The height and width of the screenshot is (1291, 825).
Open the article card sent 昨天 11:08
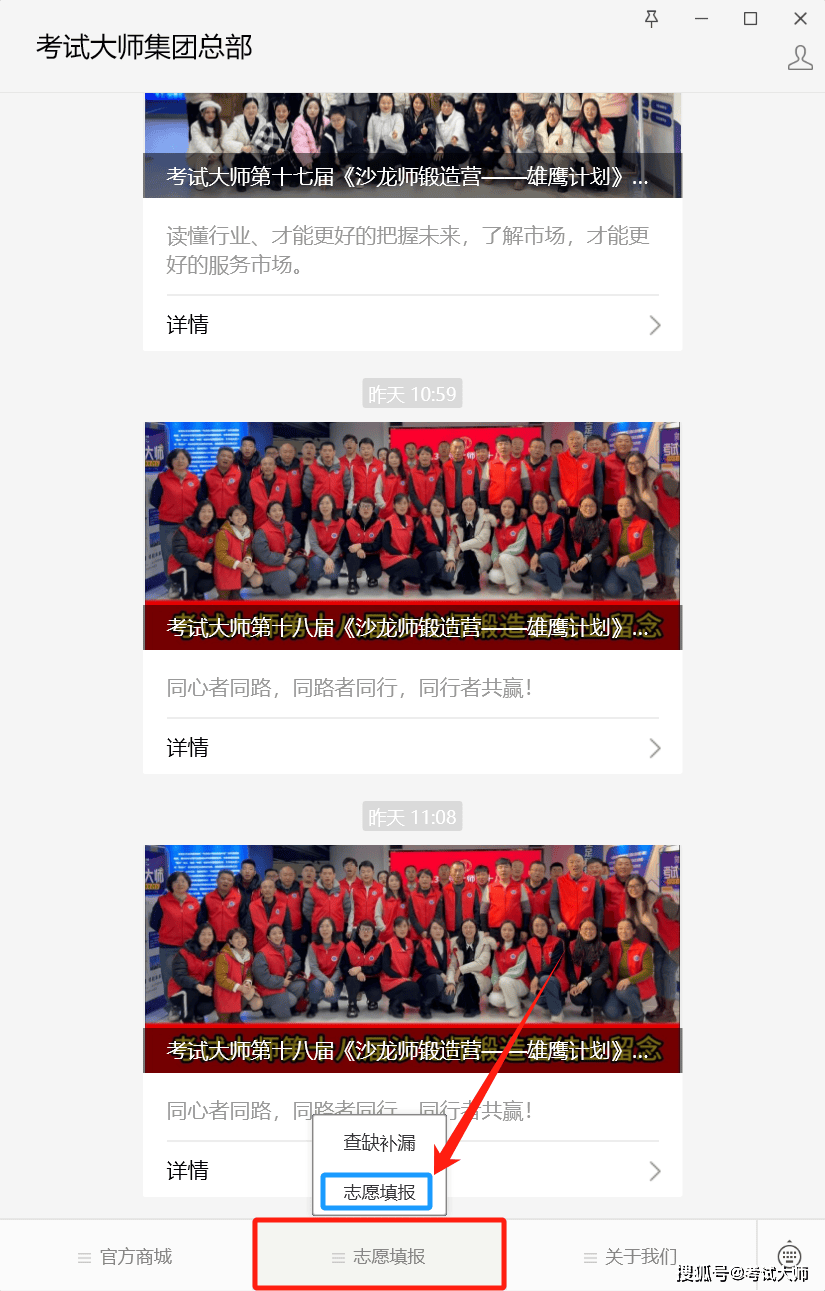(412, 958)
